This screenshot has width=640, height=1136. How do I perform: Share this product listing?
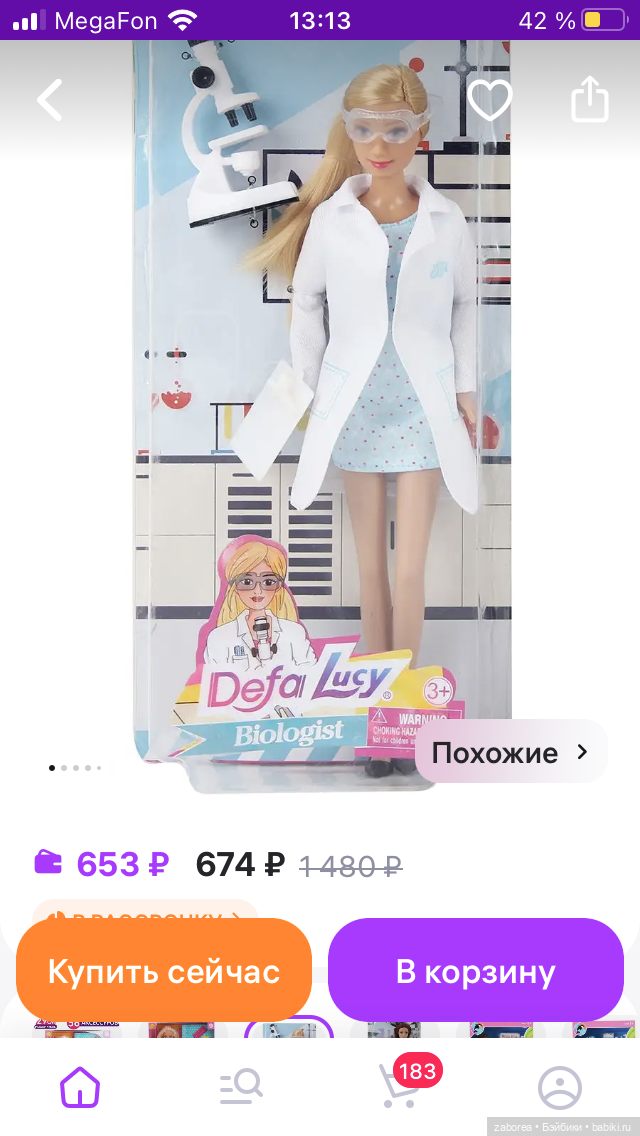tap(589, 99)
